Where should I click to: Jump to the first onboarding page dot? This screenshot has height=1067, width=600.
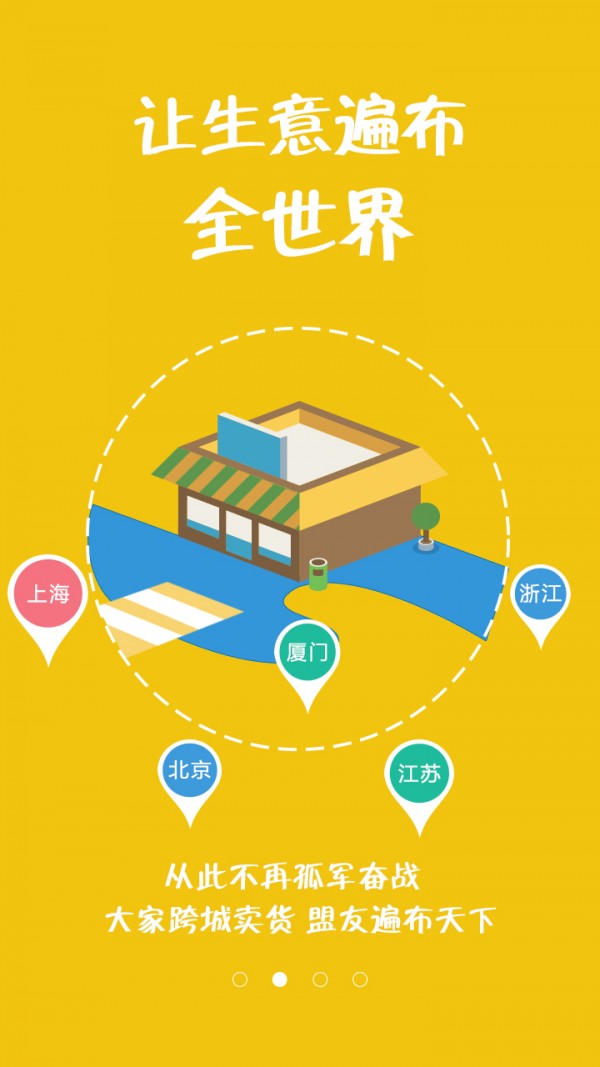click(240, 979)
